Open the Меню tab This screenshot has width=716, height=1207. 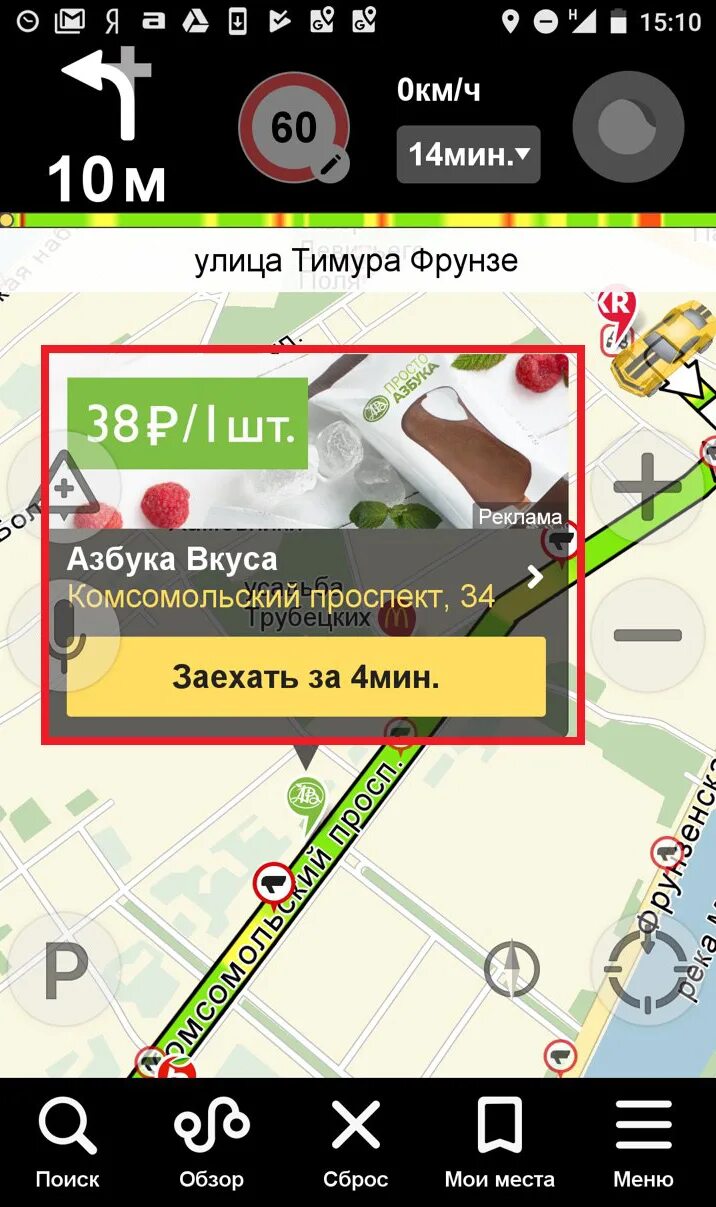pyautogui.click(x=643, y=1143)
